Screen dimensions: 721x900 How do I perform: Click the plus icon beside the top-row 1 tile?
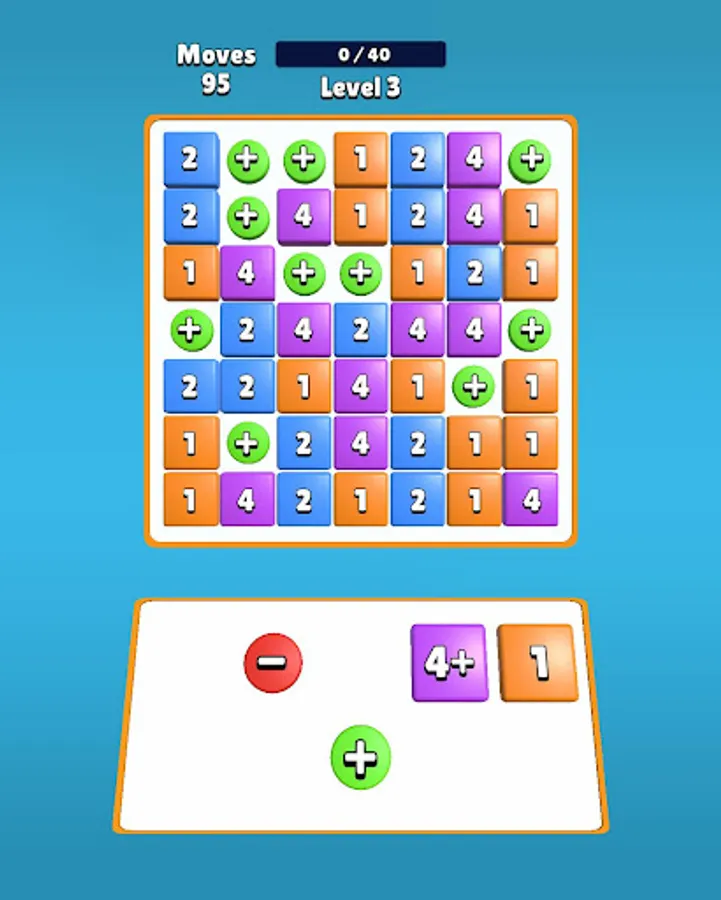(x=303, y=158)
